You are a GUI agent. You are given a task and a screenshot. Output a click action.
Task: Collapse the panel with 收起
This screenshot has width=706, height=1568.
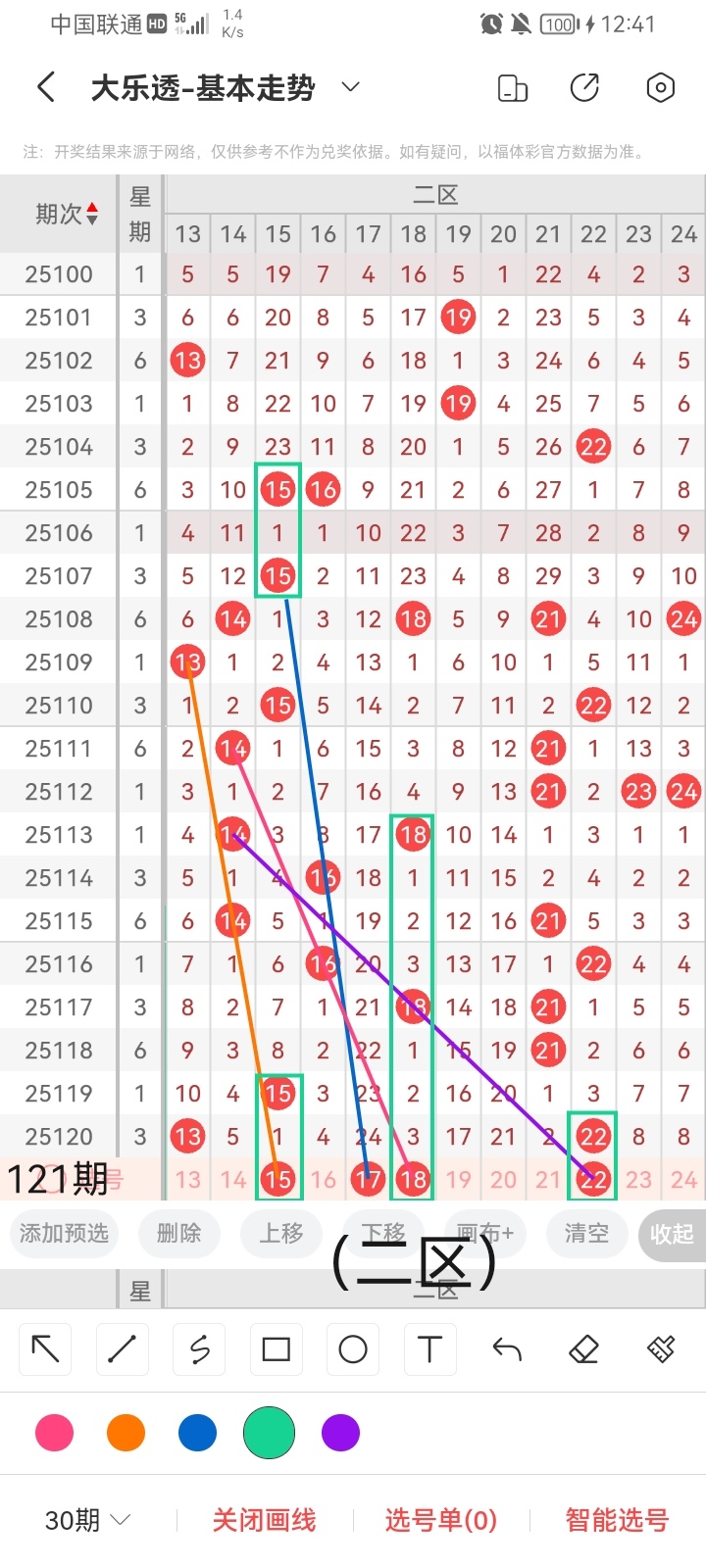pos(672,1234)
